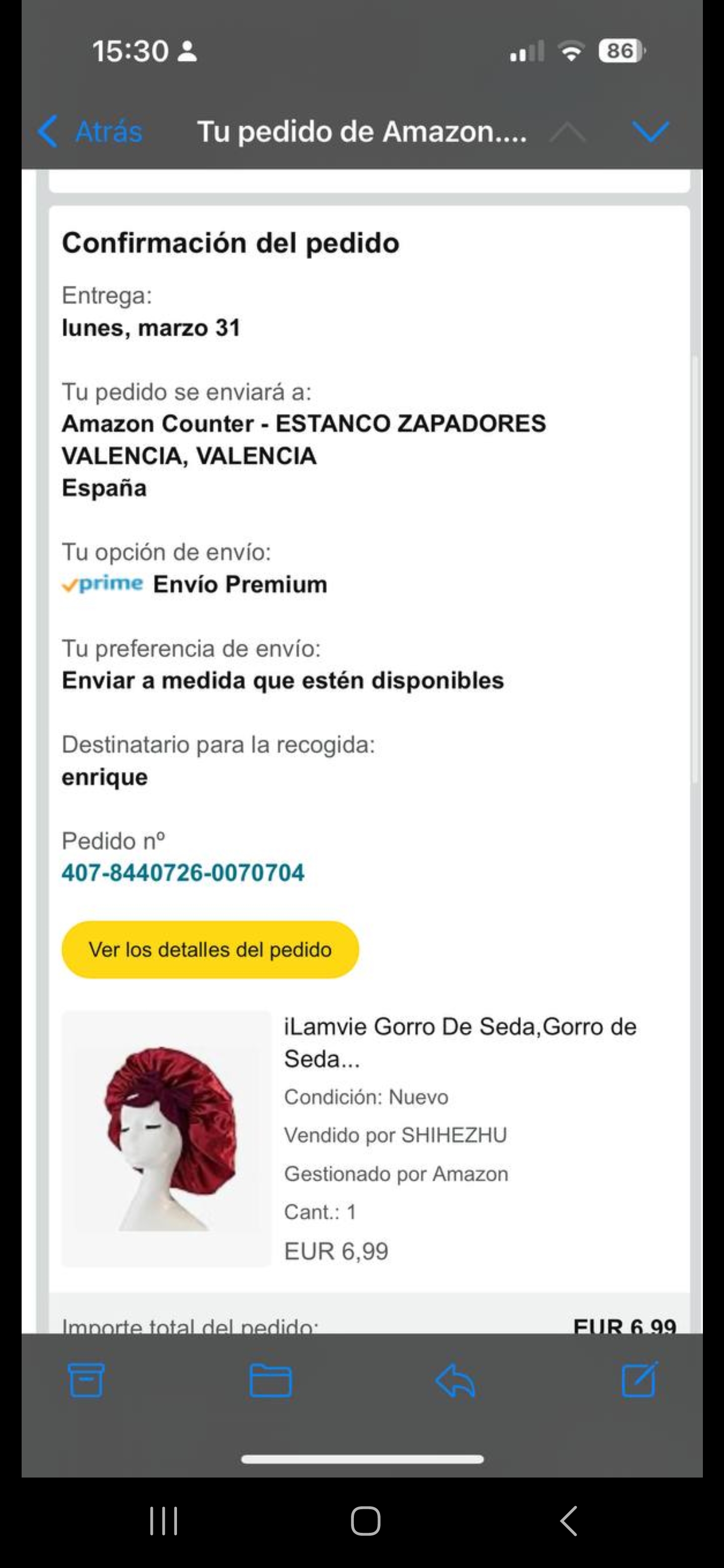The image size is (724, 1568).
Task: Compose a new email
Action: pos(640,1380)
